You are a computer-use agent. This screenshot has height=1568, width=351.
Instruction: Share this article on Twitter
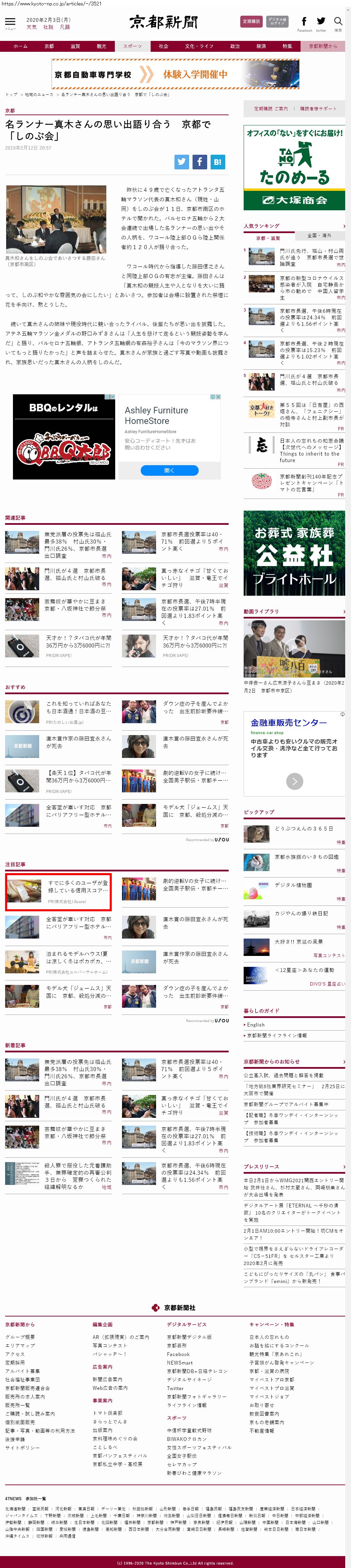(181, 162)
